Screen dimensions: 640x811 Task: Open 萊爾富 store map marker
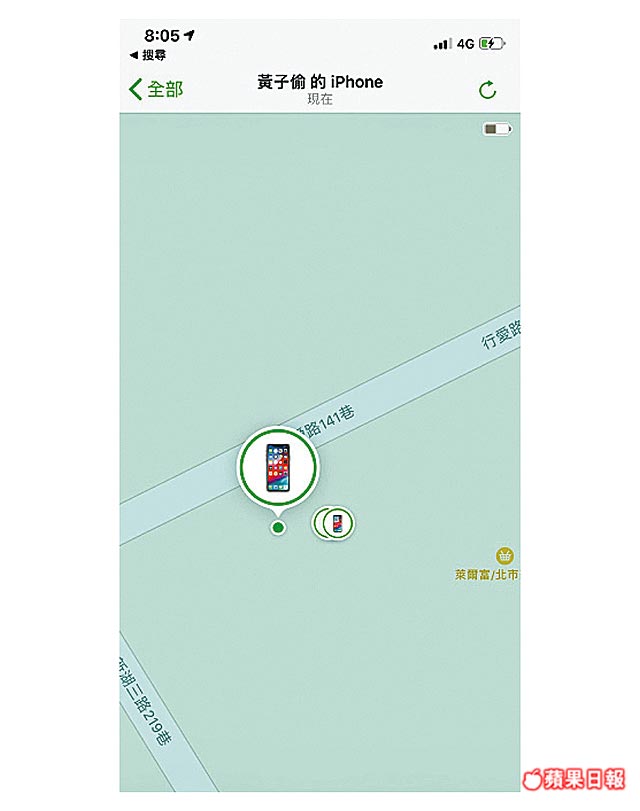504,556
